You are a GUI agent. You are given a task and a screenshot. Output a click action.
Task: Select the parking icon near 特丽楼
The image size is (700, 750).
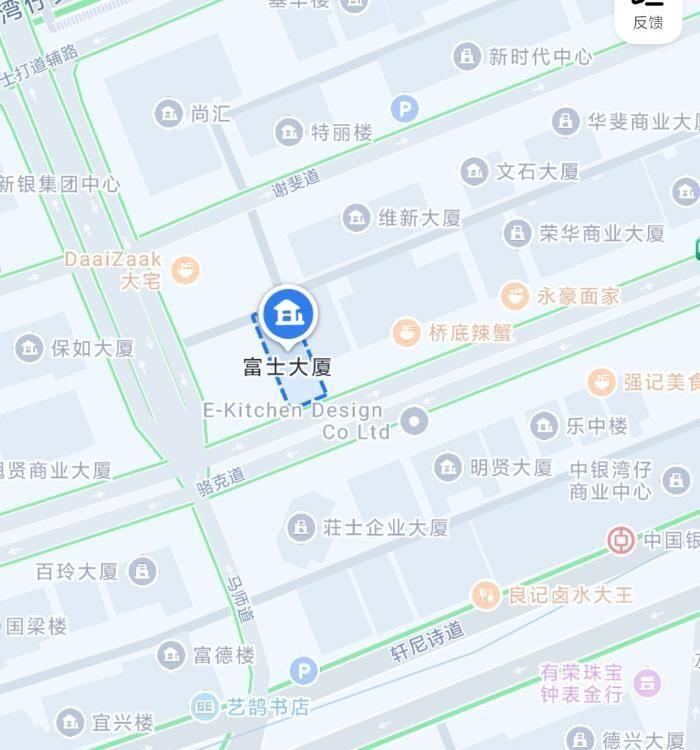(x=404, y=109)
